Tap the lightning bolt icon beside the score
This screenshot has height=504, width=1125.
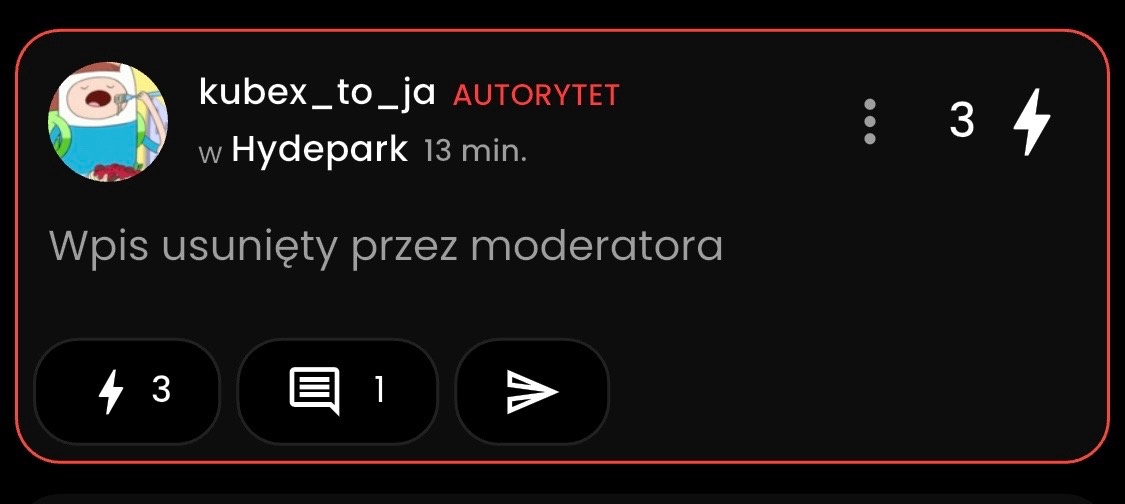click(1032, 122)
